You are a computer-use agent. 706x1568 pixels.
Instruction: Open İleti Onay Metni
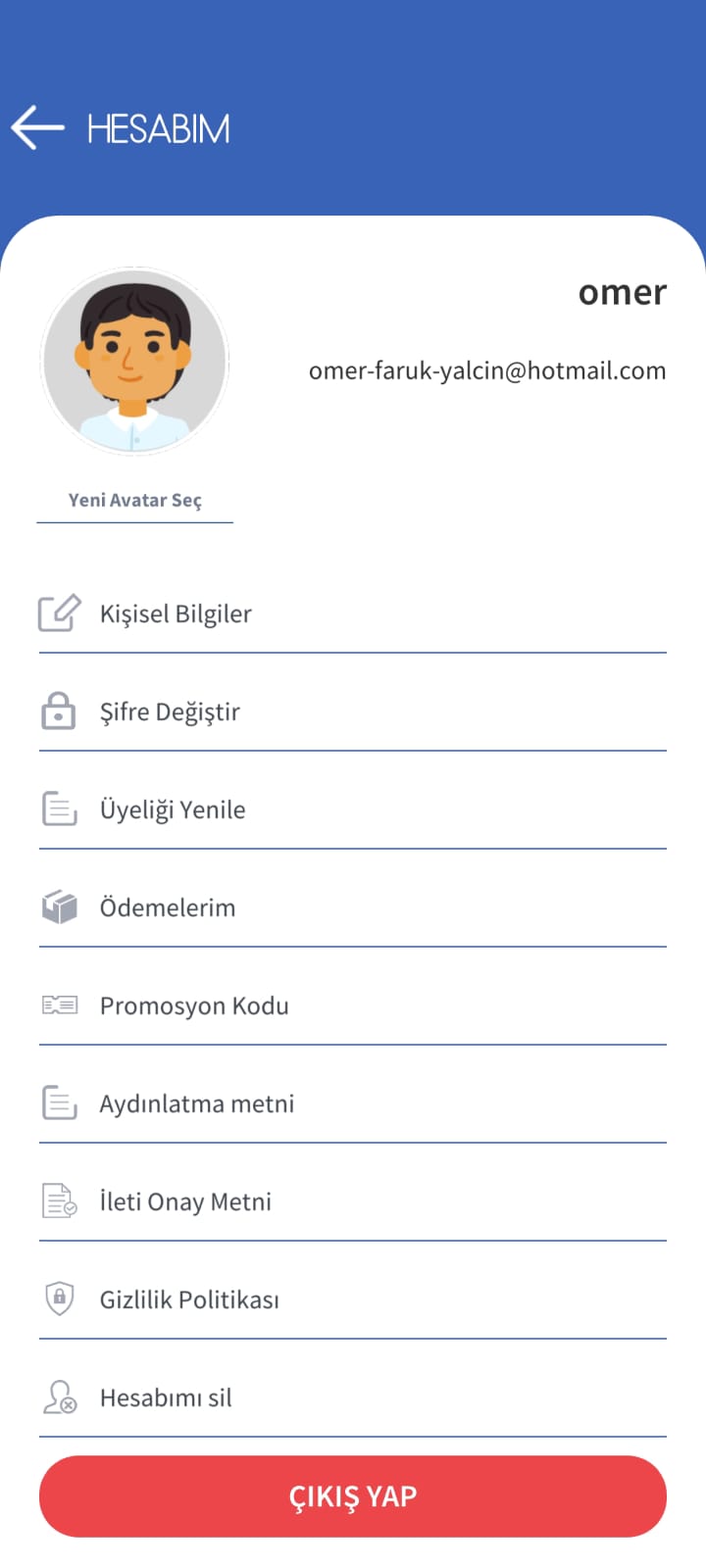coord(185,1202)
